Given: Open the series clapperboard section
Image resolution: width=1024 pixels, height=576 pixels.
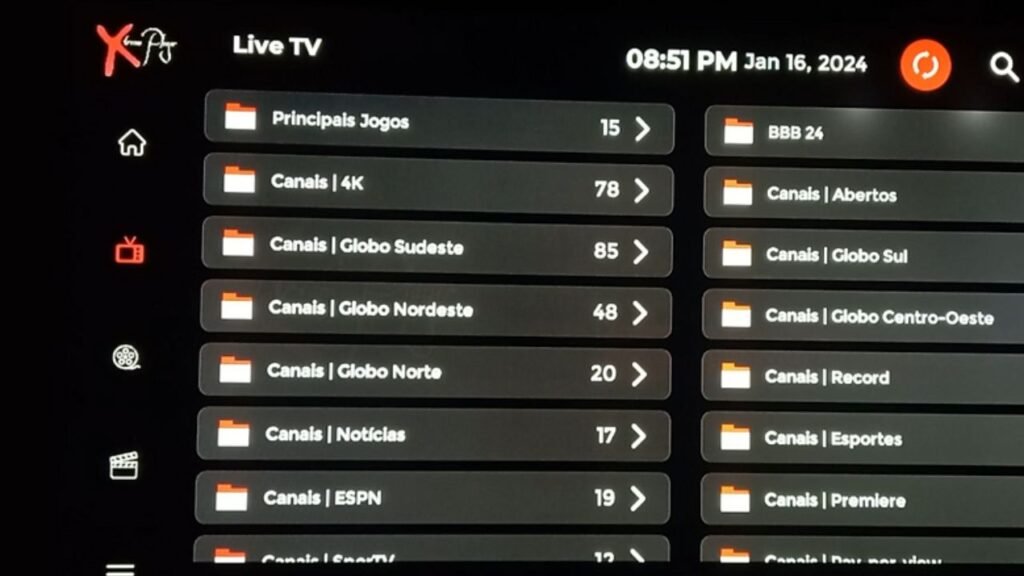Looking at the screenshot, I should pos(124,465).
